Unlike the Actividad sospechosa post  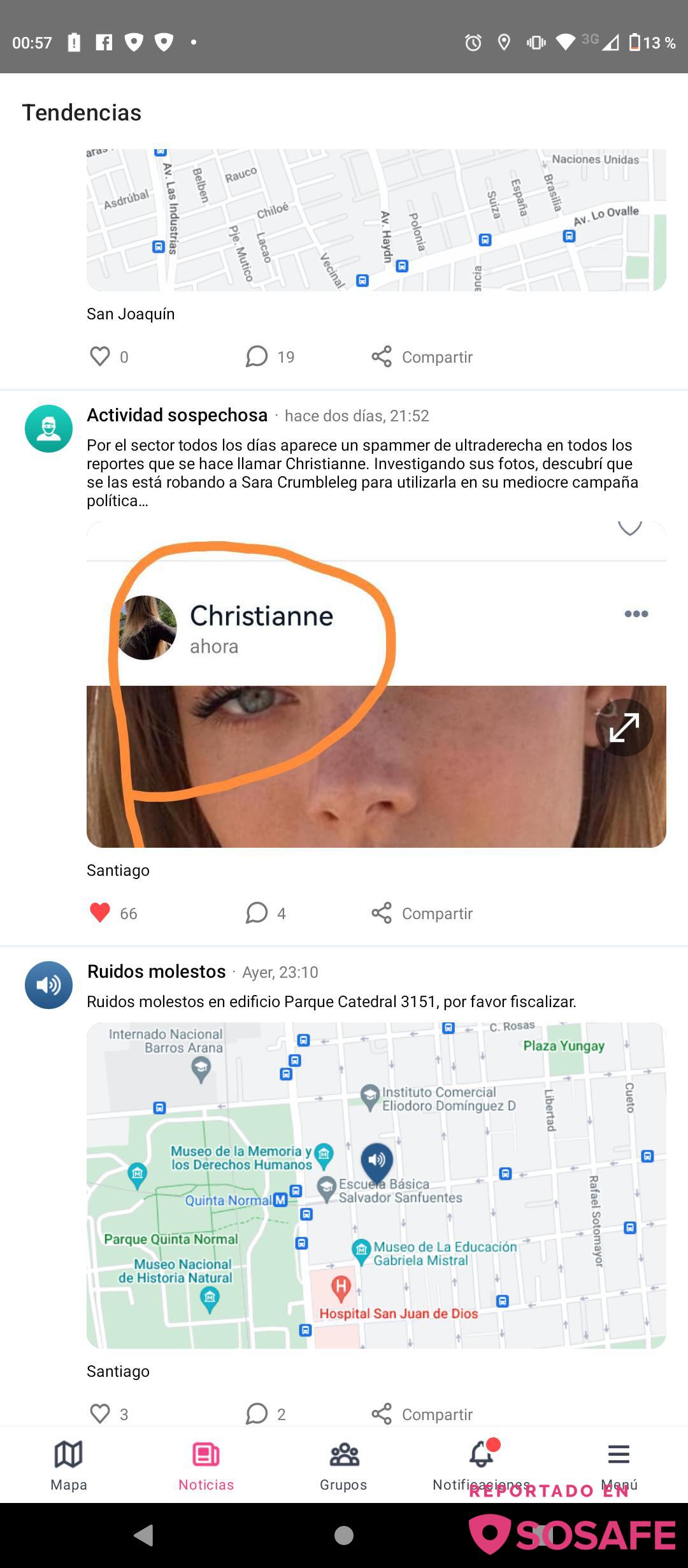click(100, 913)
